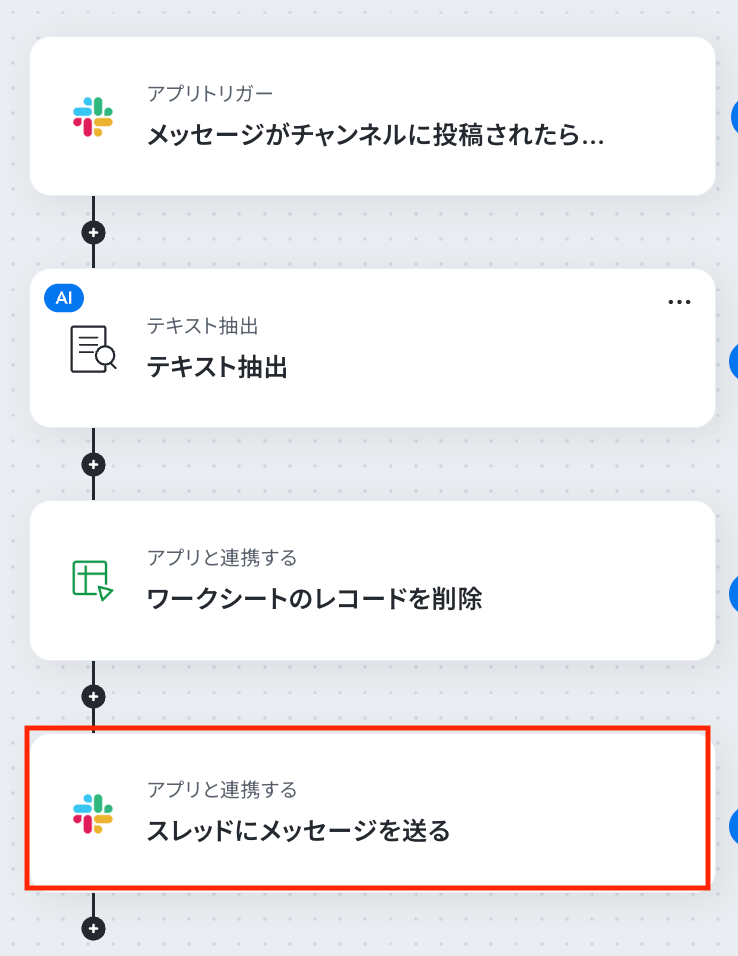
Task: Add a step after the Slack trigger card
Action: (x=94, y=232)
